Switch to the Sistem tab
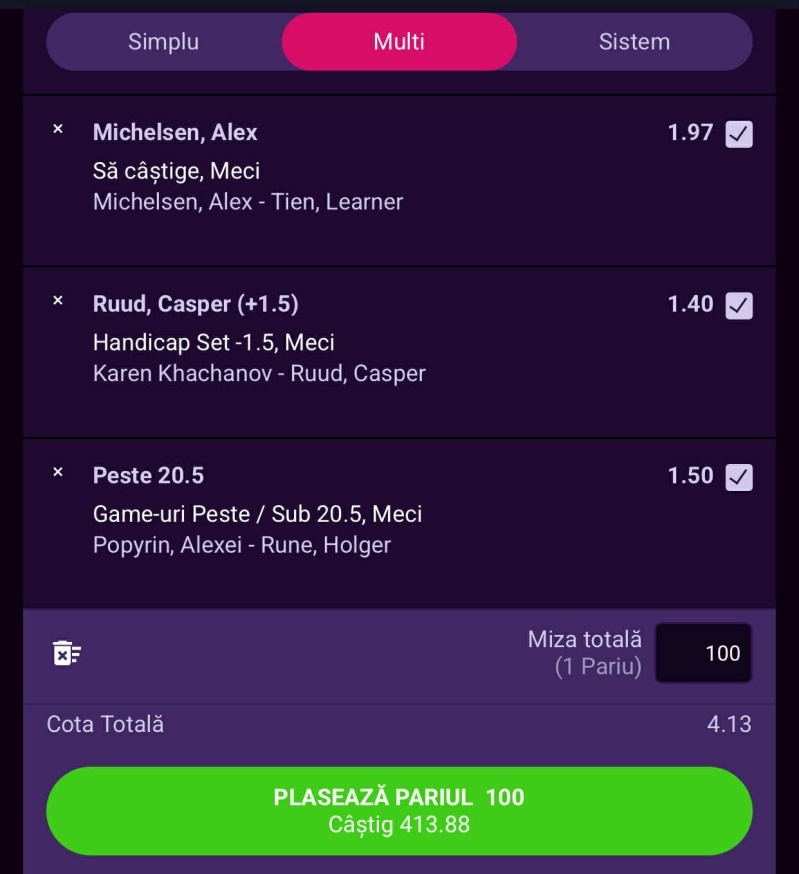This screenshot has height=874, width=799. coord(634,42)
